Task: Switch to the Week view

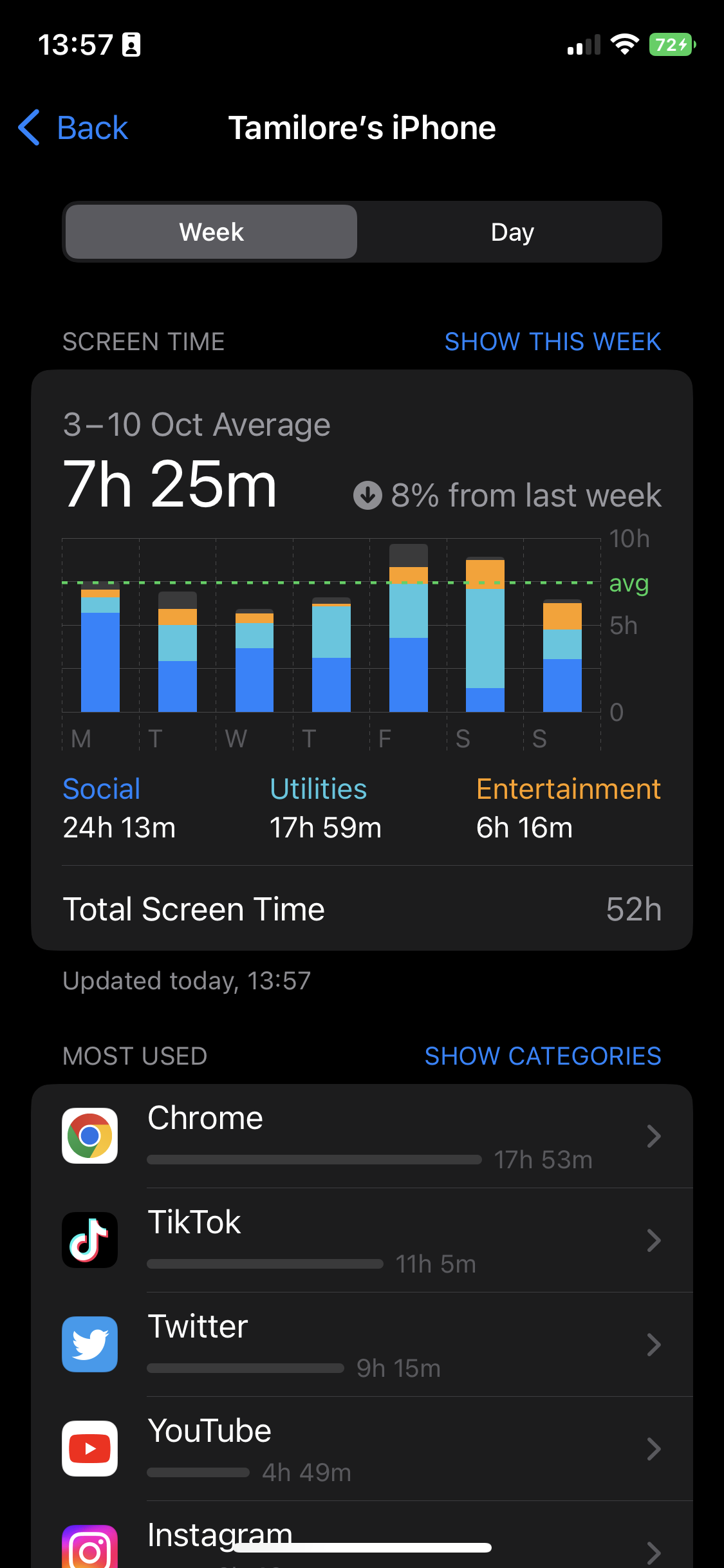Action: click(212, 232)
